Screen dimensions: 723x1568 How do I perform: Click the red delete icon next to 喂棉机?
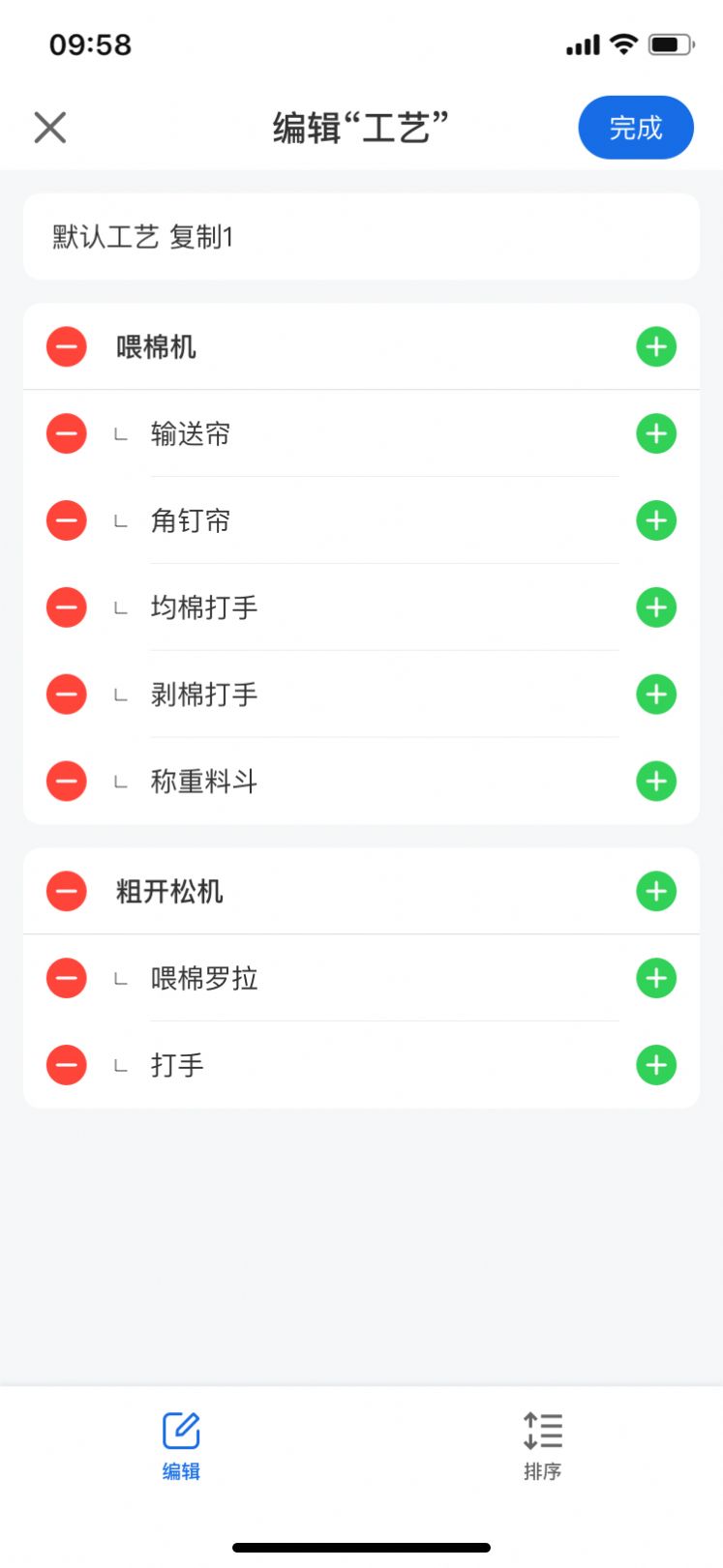pyautogui.click(x=66, y=346)
